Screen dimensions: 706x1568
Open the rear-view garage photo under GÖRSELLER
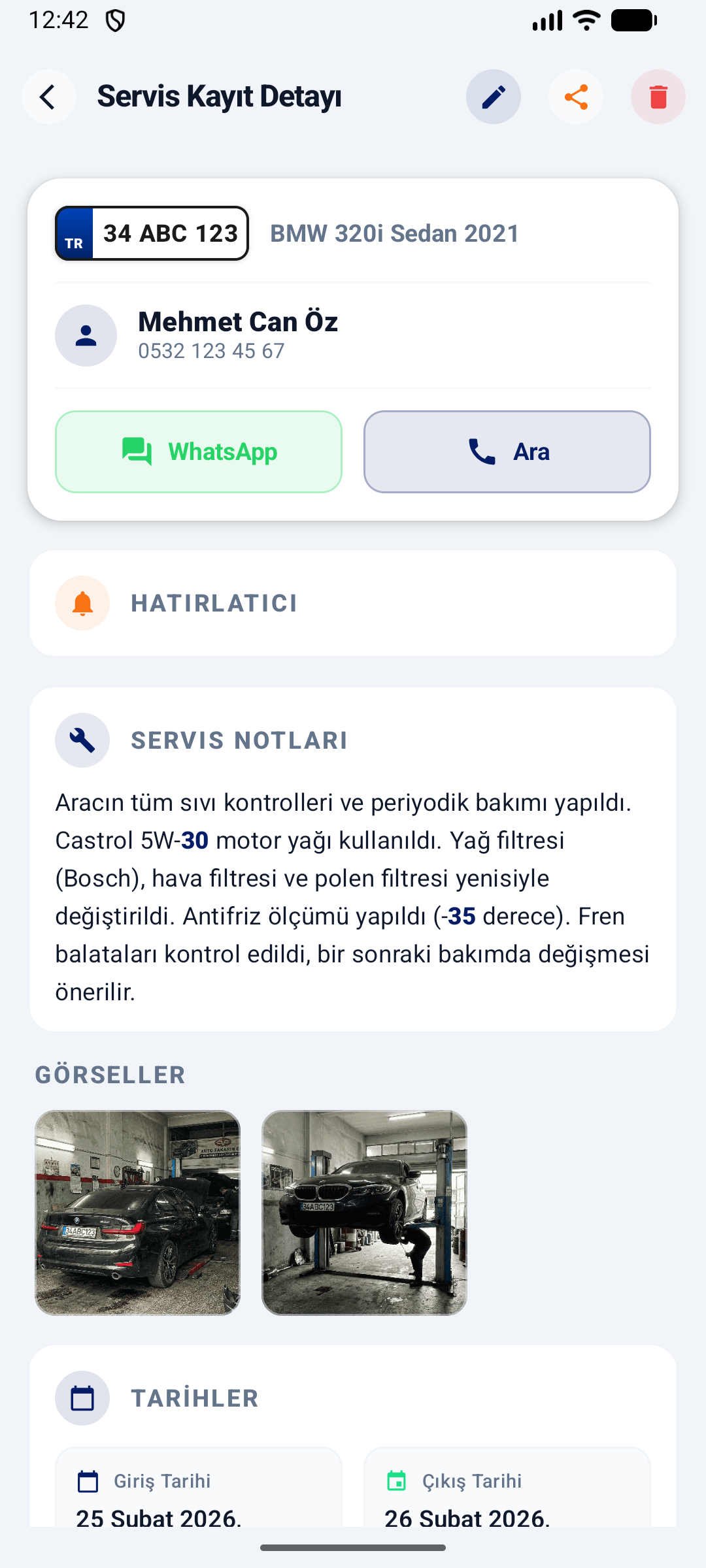click(139, 1212)
